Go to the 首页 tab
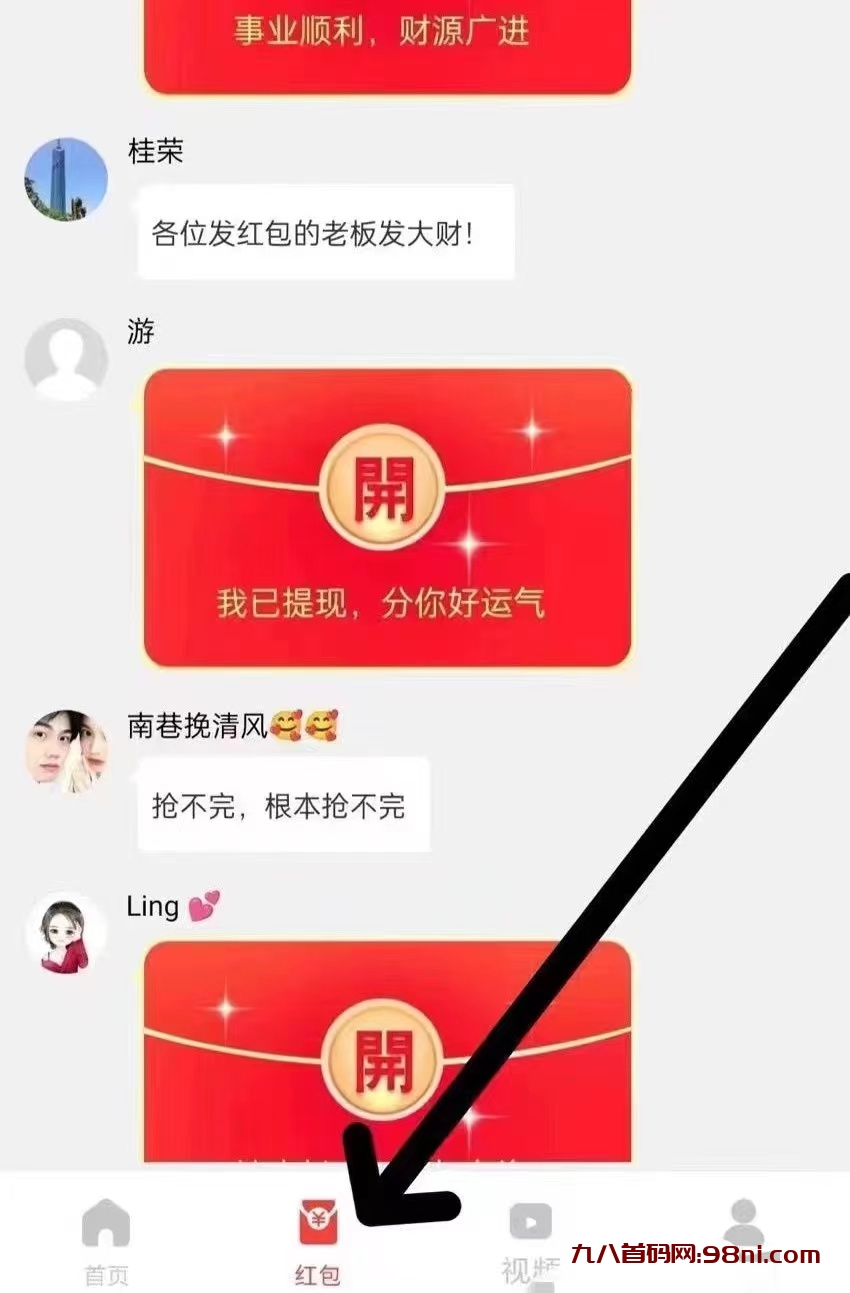 click(106, 1238)
